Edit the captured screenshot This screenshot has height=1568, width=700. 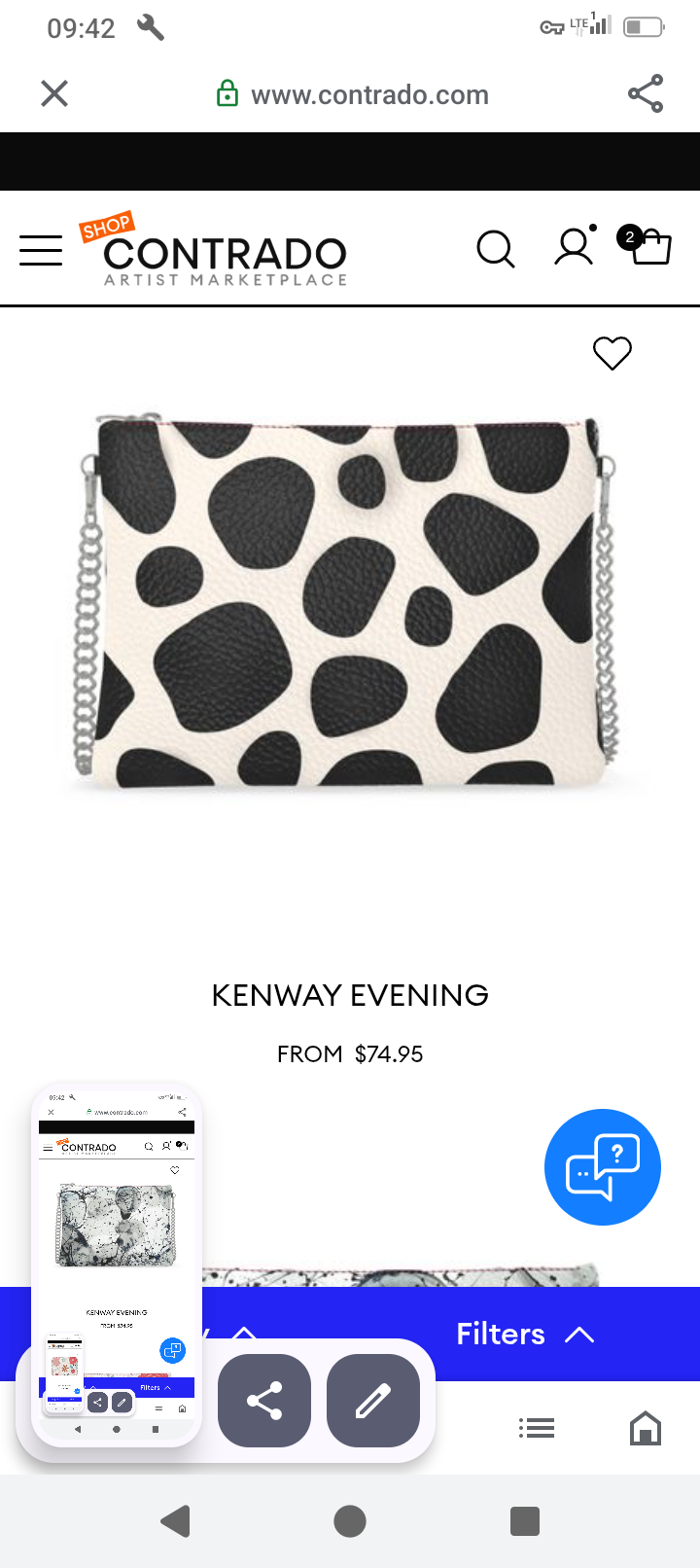click(x=373, y=1401)
